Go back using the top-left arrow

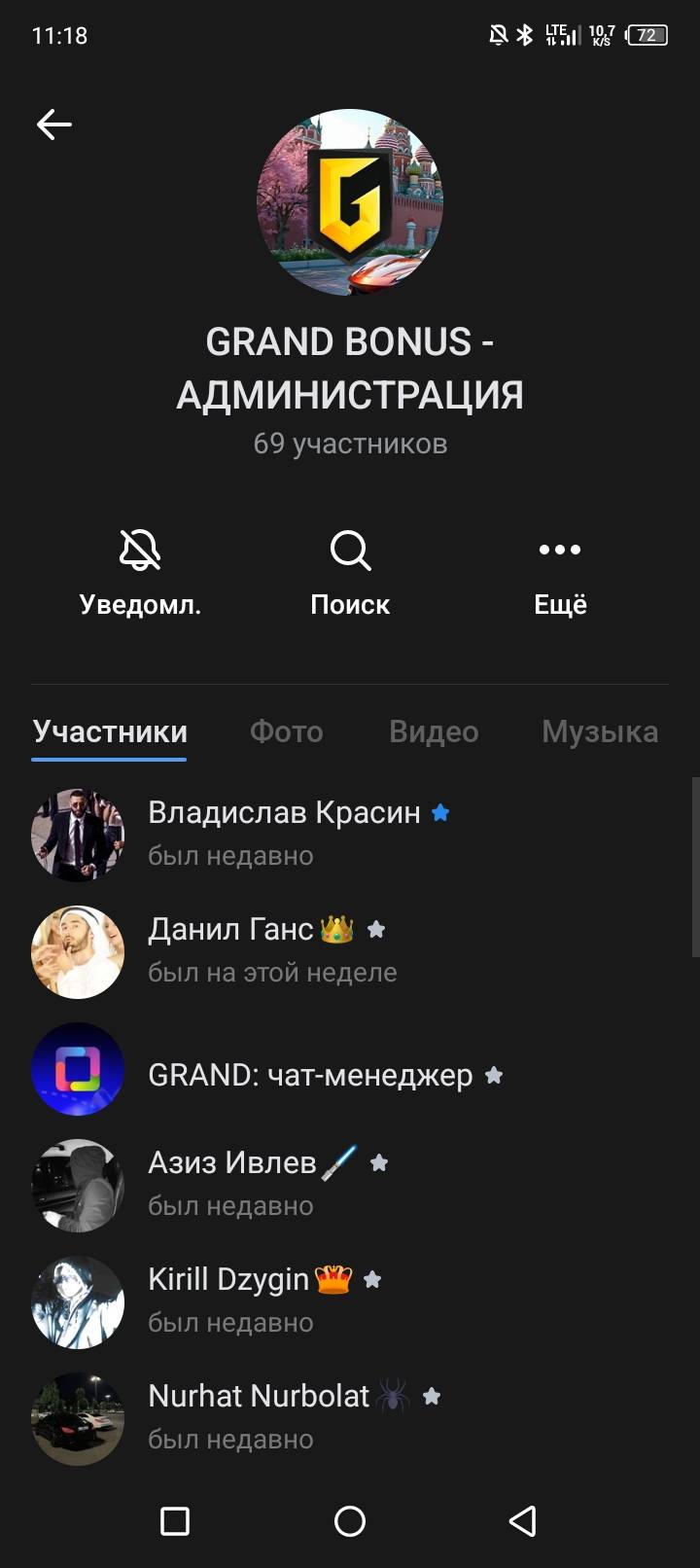pyautogui.click(x=54, y=125)
